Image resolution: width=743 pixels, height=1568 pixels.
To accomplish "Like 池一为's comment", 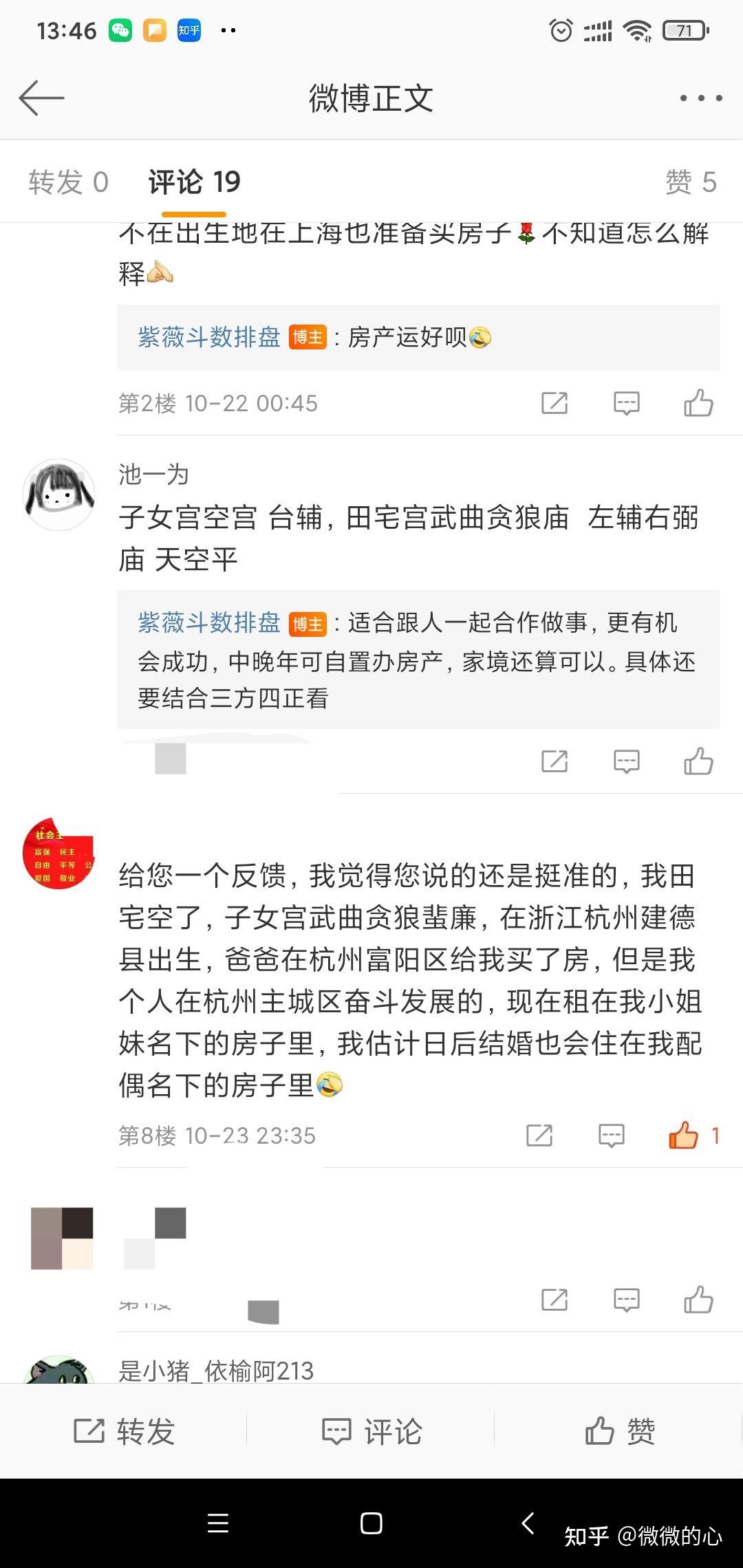I will 698,761.
